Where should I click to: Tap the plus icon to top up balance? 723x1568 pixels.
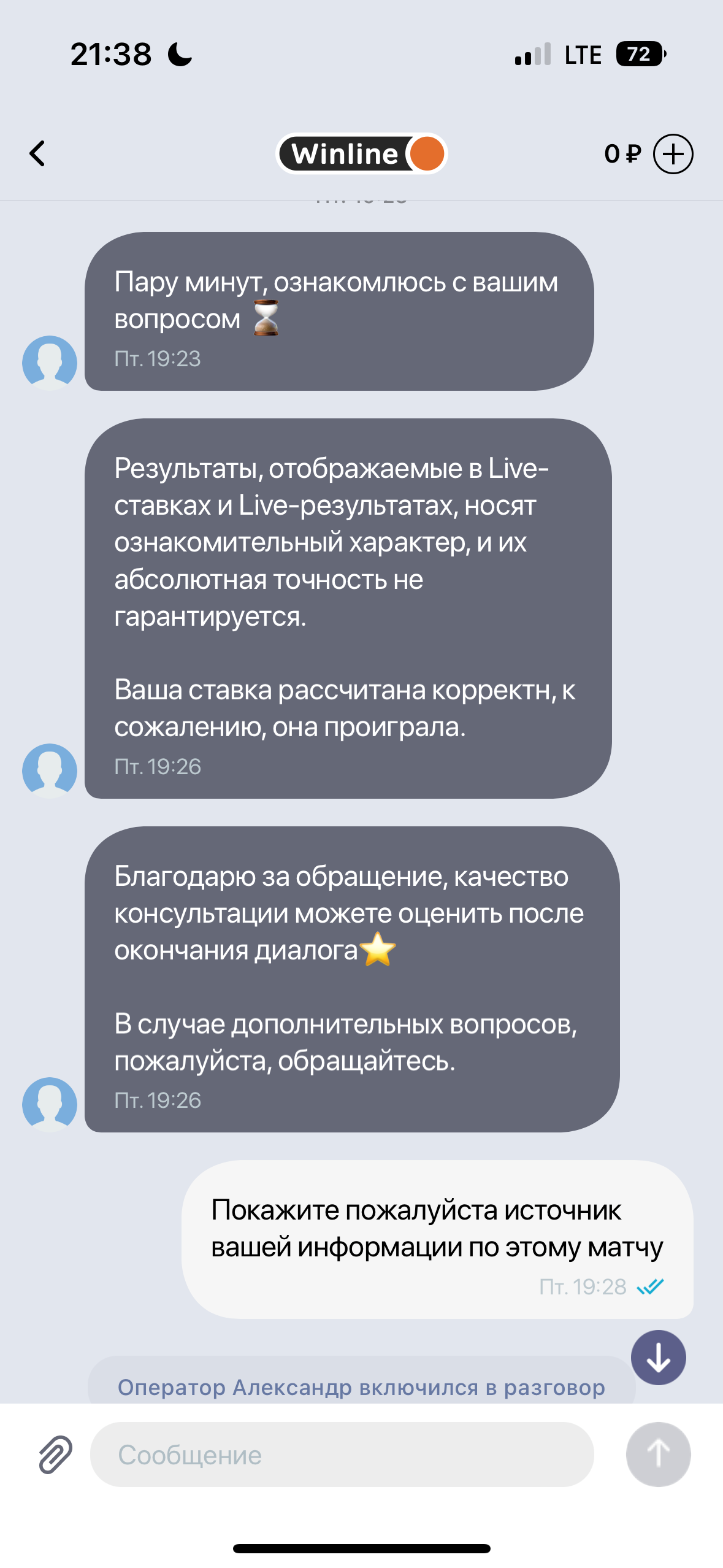coord(673,154)
